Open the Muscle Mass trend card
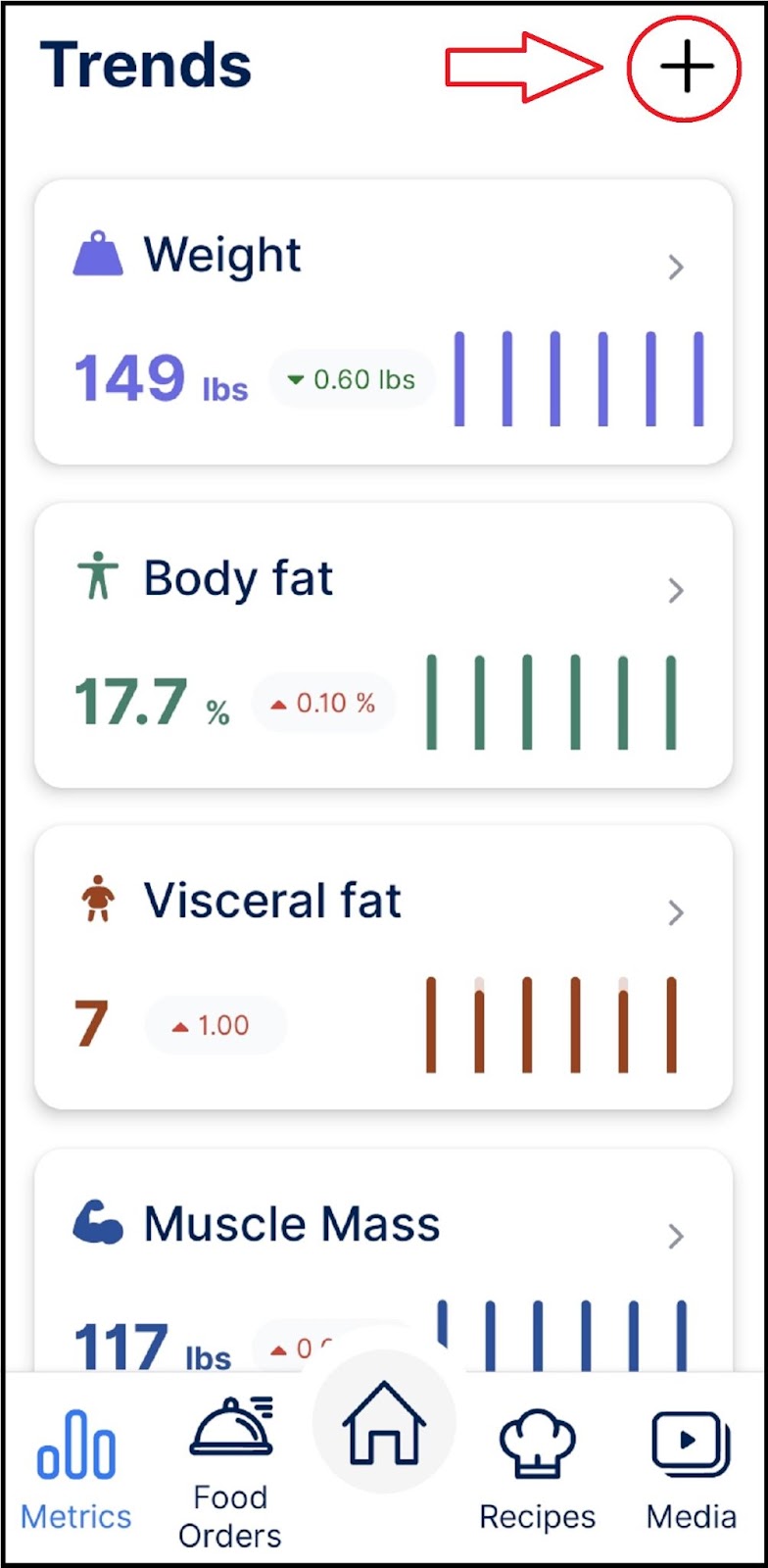 [383, 1260]
